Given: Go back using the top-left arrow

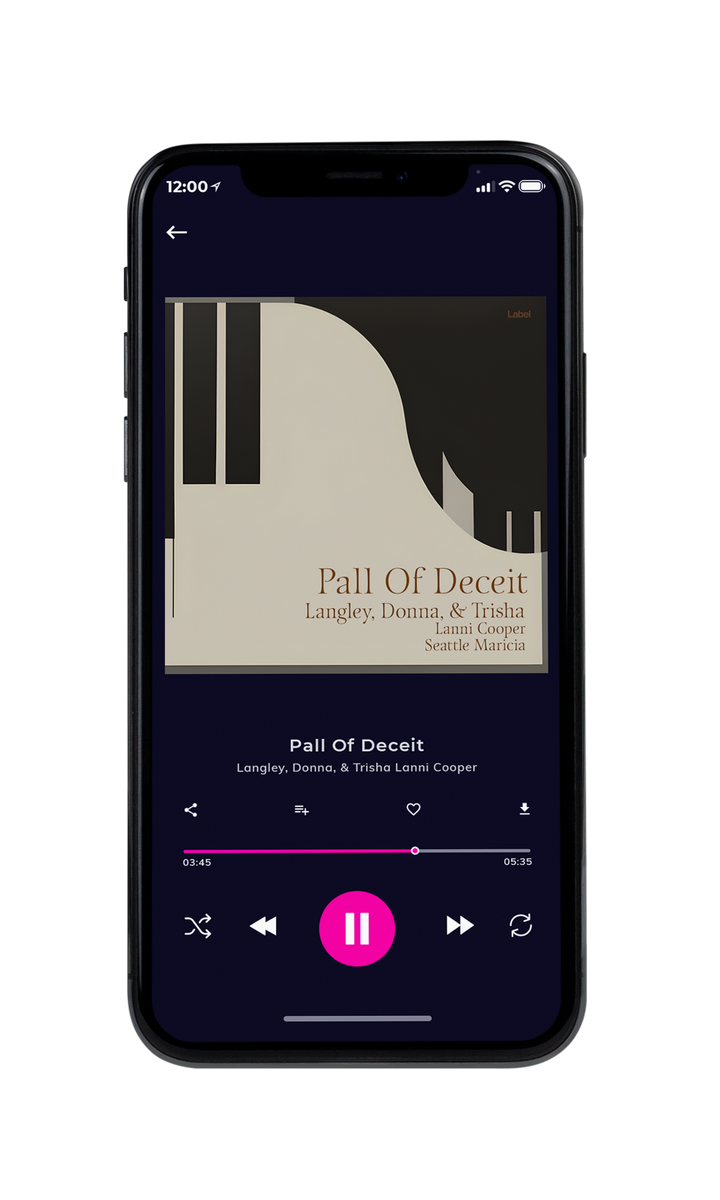Looking at the screenshot, I should (x=177, y=232).
